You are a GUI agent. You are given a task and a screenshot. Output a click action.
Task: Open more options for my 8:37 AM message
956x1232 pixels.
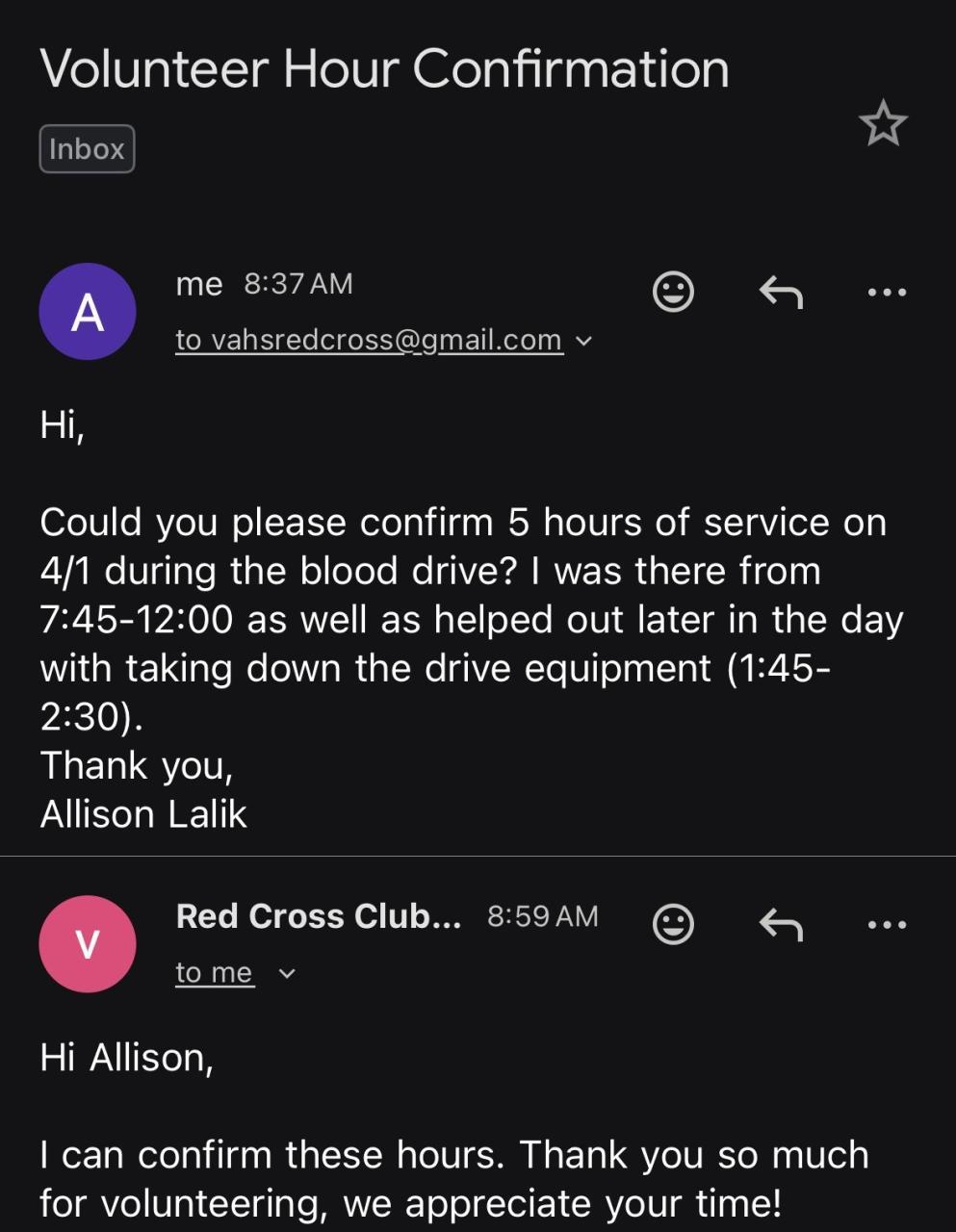pos(887,291)
